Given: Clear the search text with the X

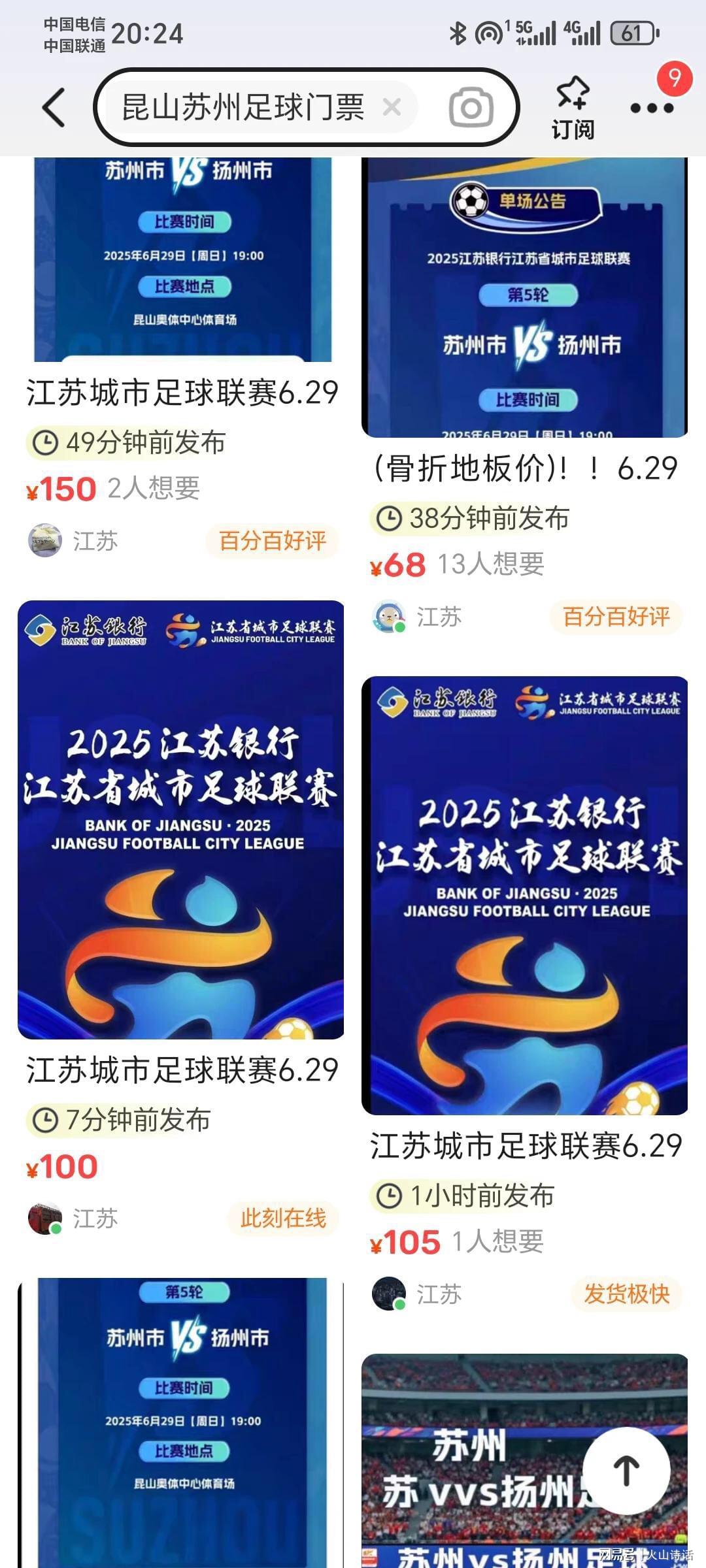Looking at the screenshot, I should 392,106.
